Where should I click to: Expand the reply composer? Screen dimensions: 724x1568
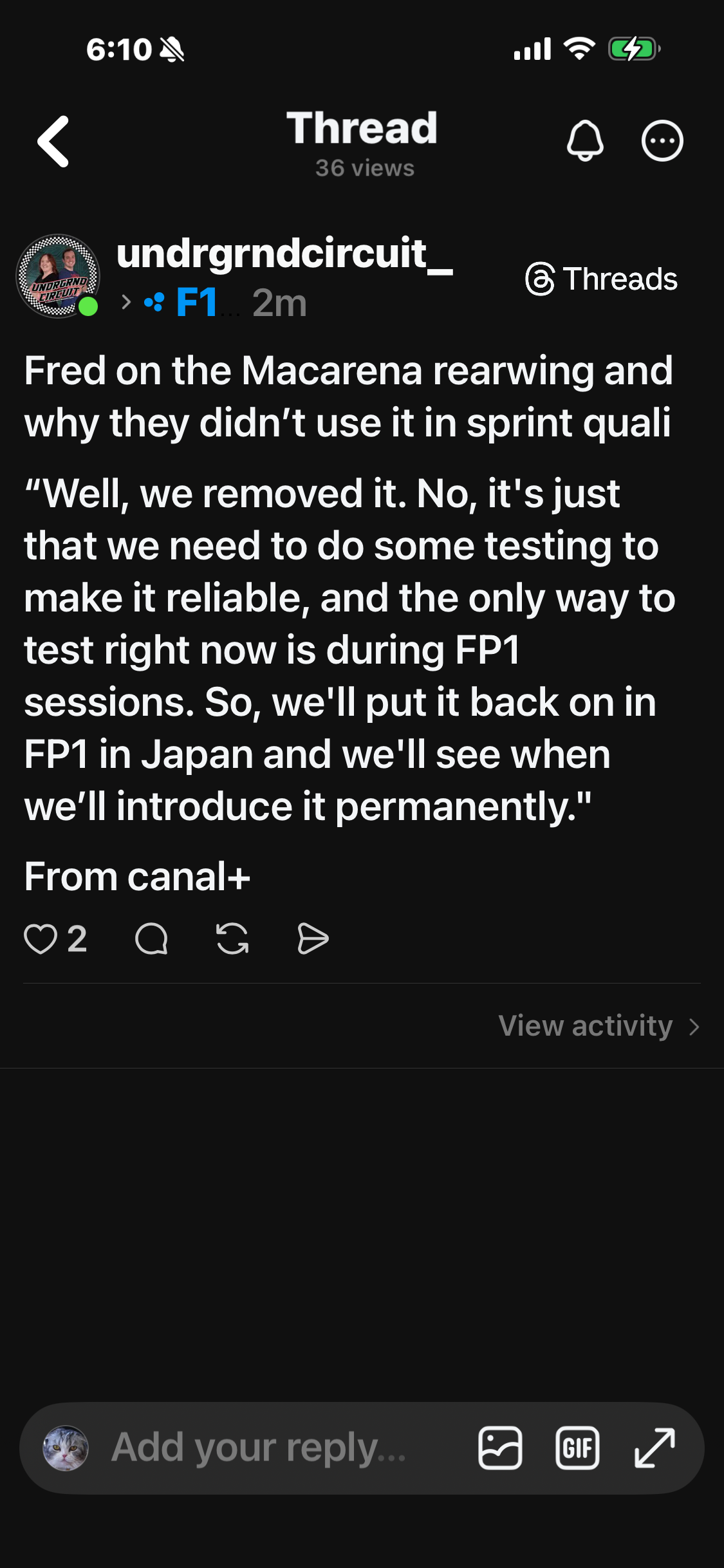click(x=654, y=1448)
